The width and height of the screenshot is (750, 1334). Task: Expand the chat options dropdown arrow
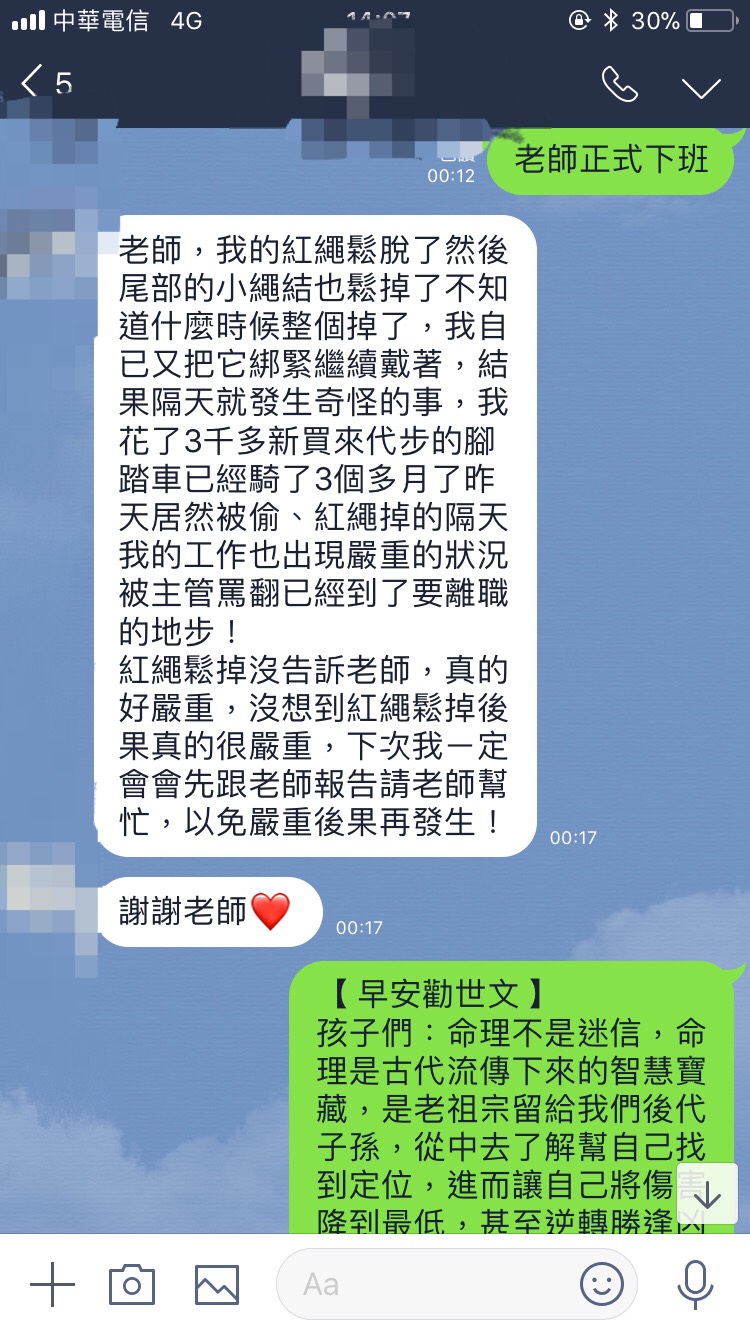pyautogui.click(x=701, y=87)
